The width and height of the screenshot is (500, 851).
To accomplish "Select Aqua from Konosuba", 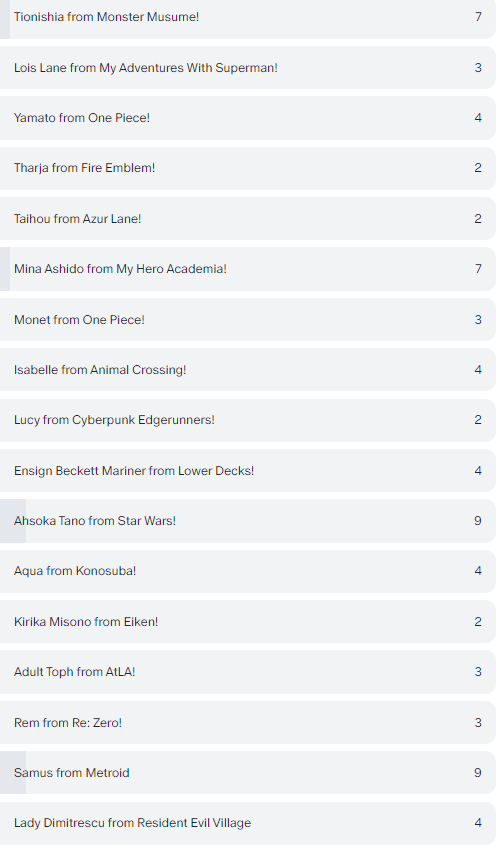I will pyautogui.click(x=248, y=571).
